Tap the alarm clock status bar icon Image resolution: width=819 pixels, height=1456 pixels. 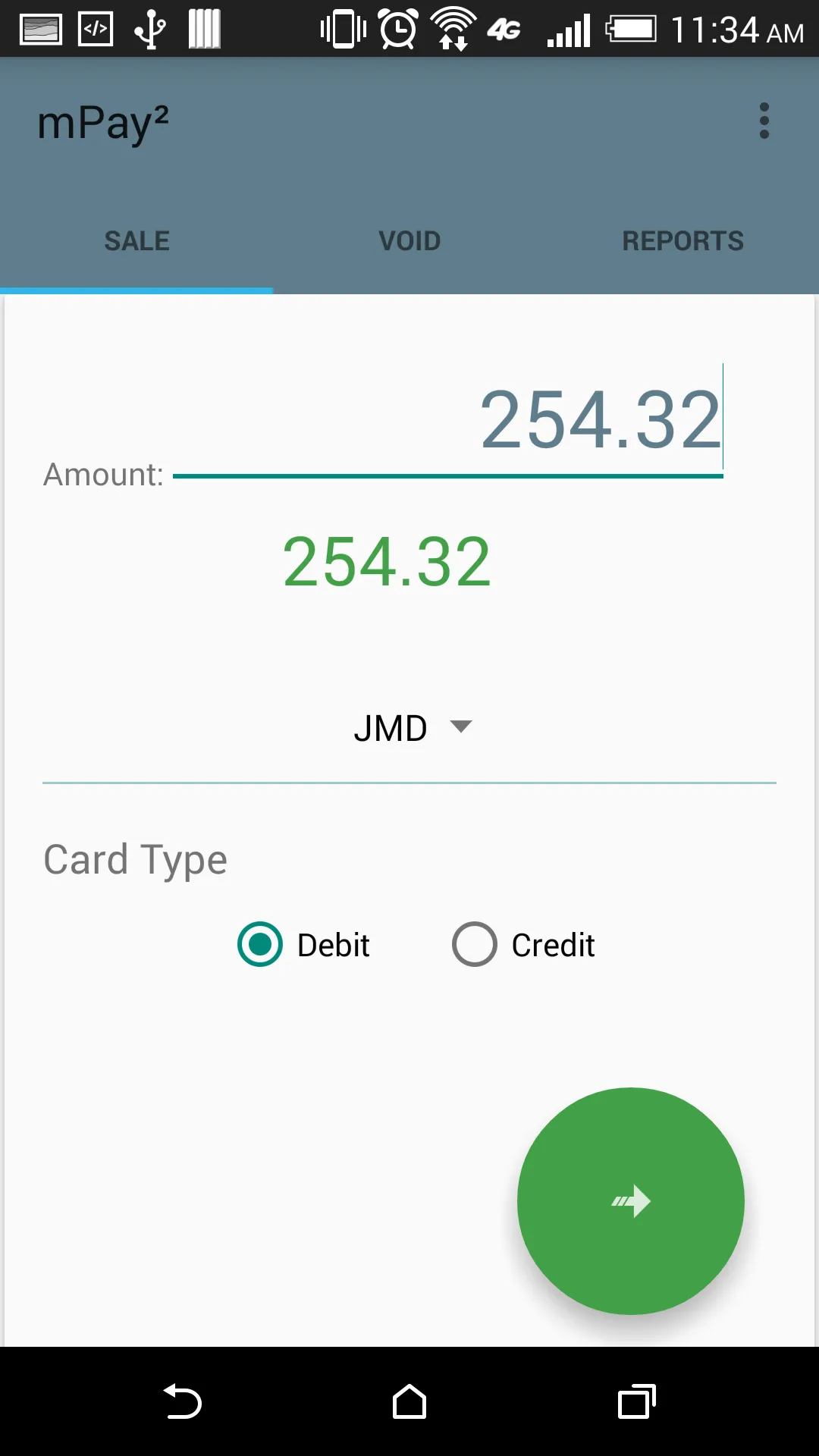pos(398,29)
